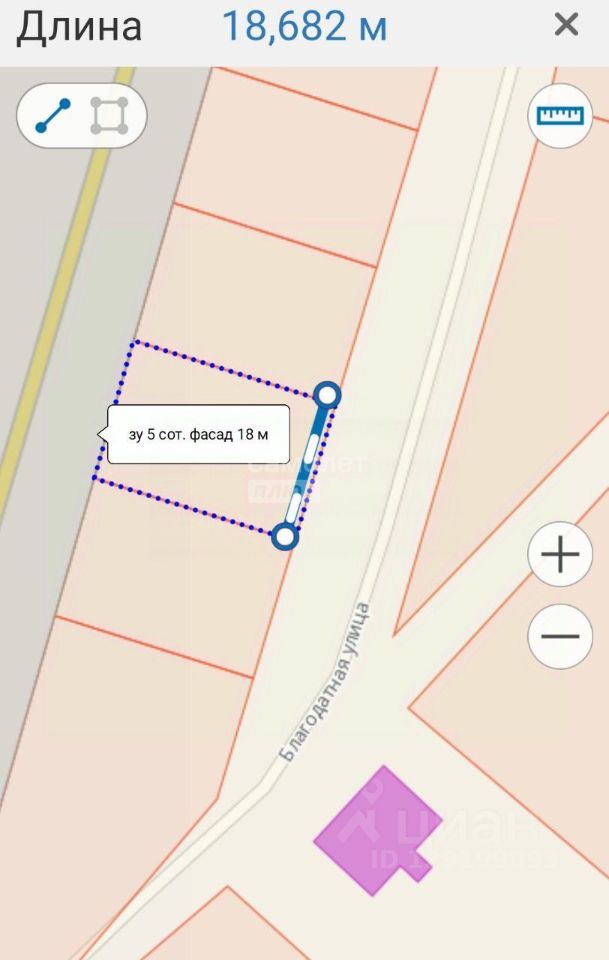The width and height of the screenshot is (609, 960).
Task: Zoom in on the map
Action: [x=560, y=554]
